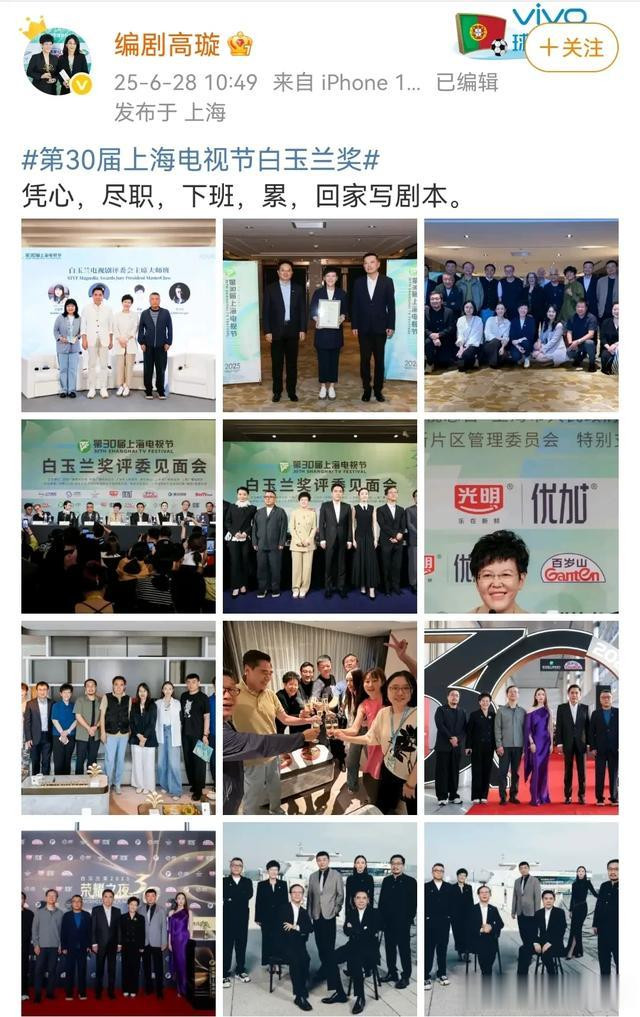
Task: View red carpet photo before large 30 sculpture
Action: (x=521, y=717)
